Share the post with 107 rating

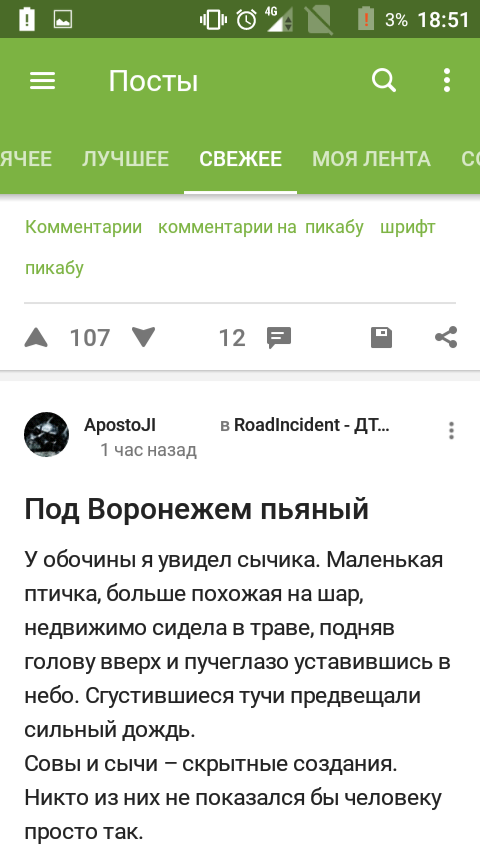tap(446, 337)
